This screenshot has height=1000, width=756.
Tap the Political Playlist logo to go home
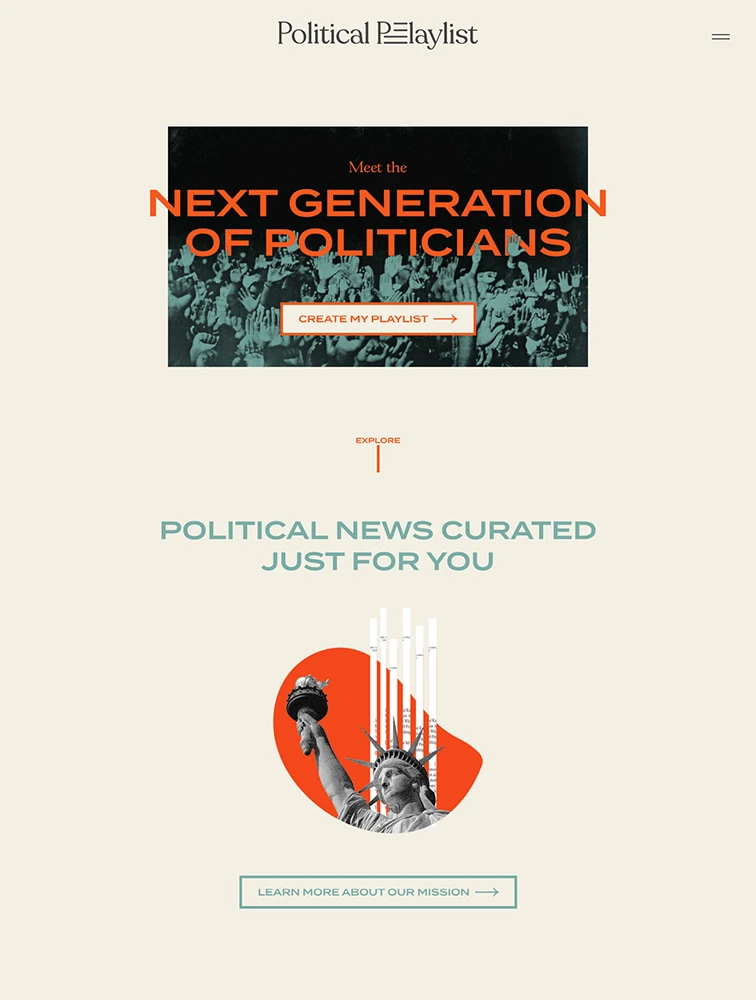tap(377, 34)
